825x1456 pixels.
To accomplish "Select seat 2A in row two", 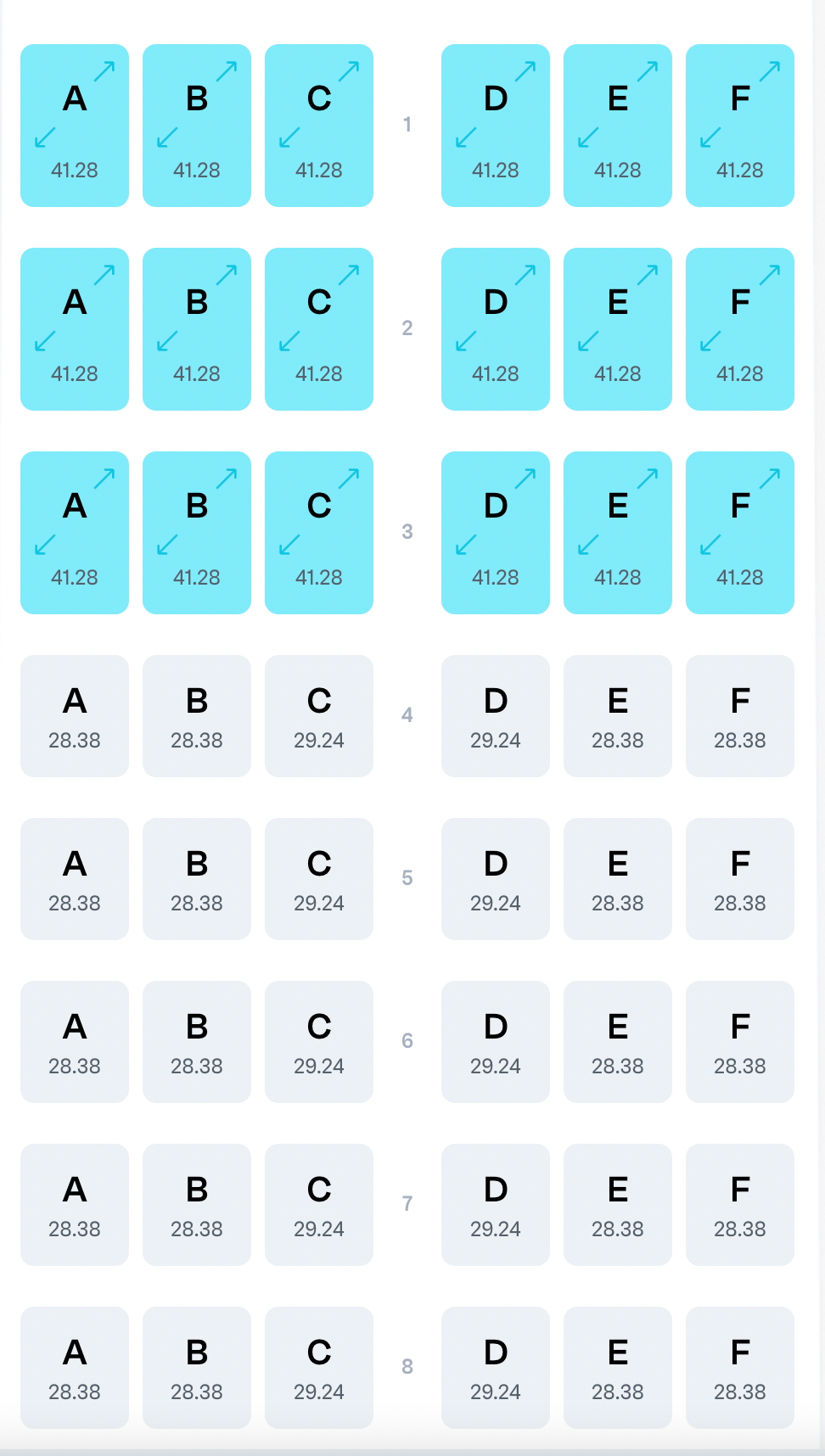I will [x=75, y=329].
